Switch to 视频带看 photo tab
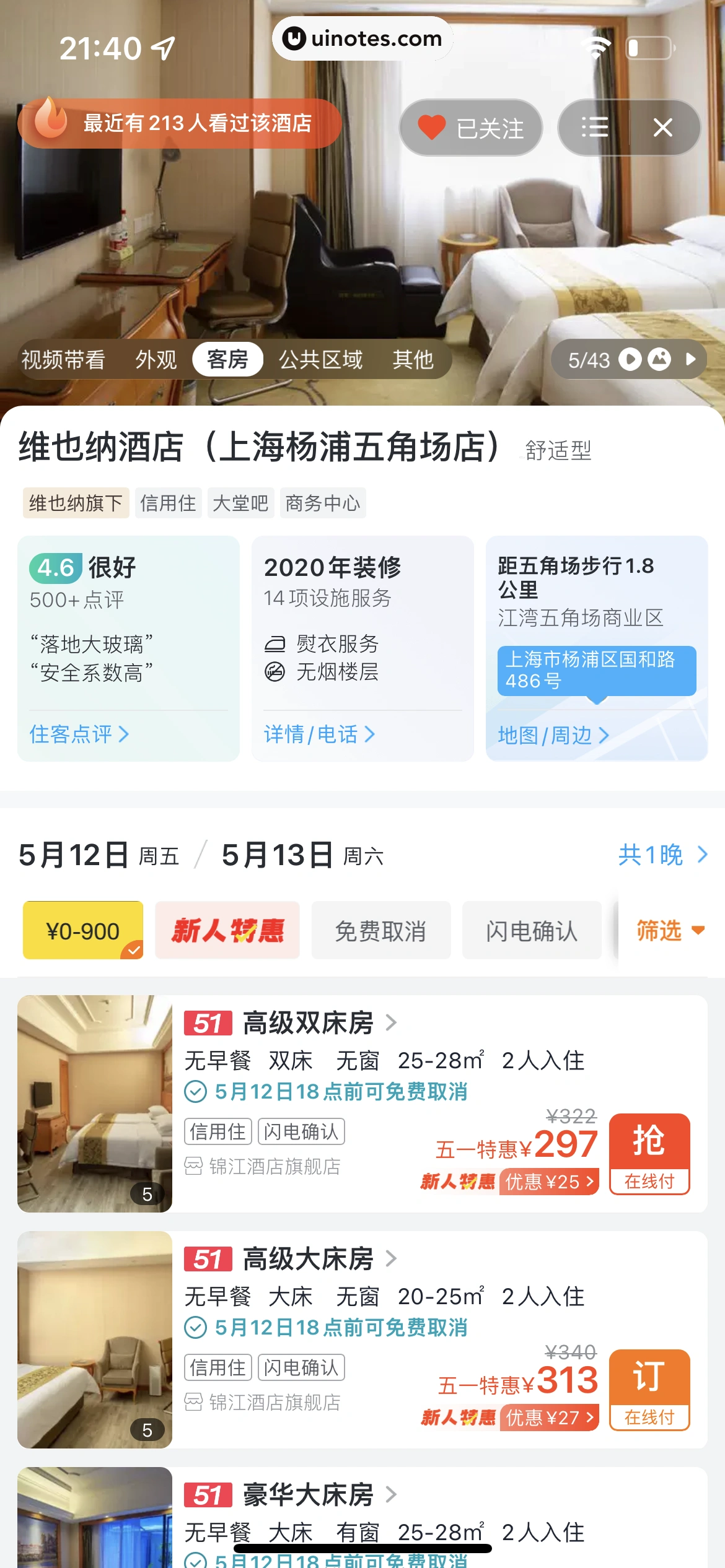725x1568 pixels. coord(63,360)
